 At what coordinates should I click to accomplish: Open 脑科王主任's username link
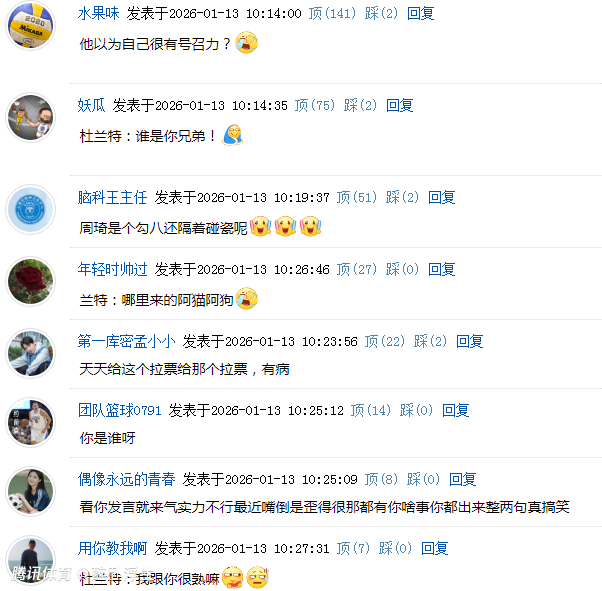click(112, 197)
